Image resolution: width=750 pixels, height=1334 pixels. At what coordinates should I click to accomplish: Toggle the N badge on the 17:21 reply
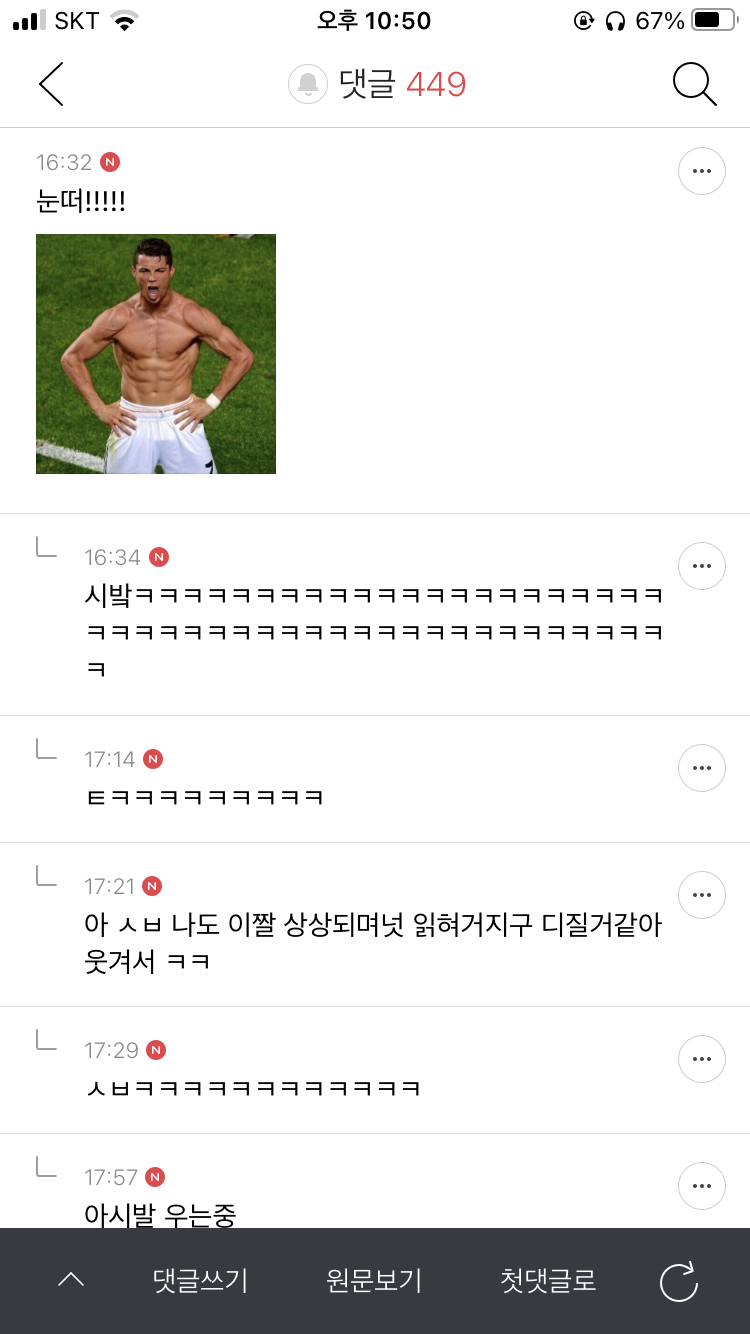154,885
